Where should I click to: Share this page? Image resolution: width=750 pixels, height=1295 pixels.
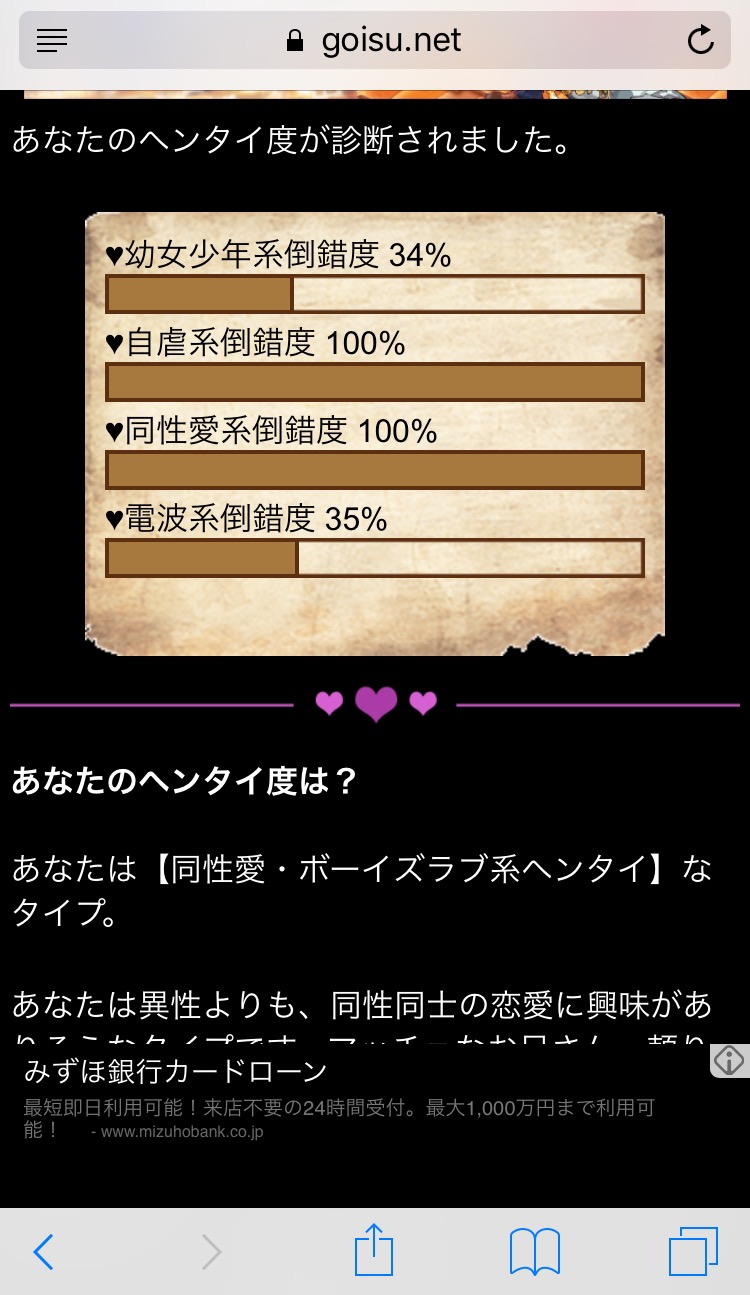(x=374, y=1250)
